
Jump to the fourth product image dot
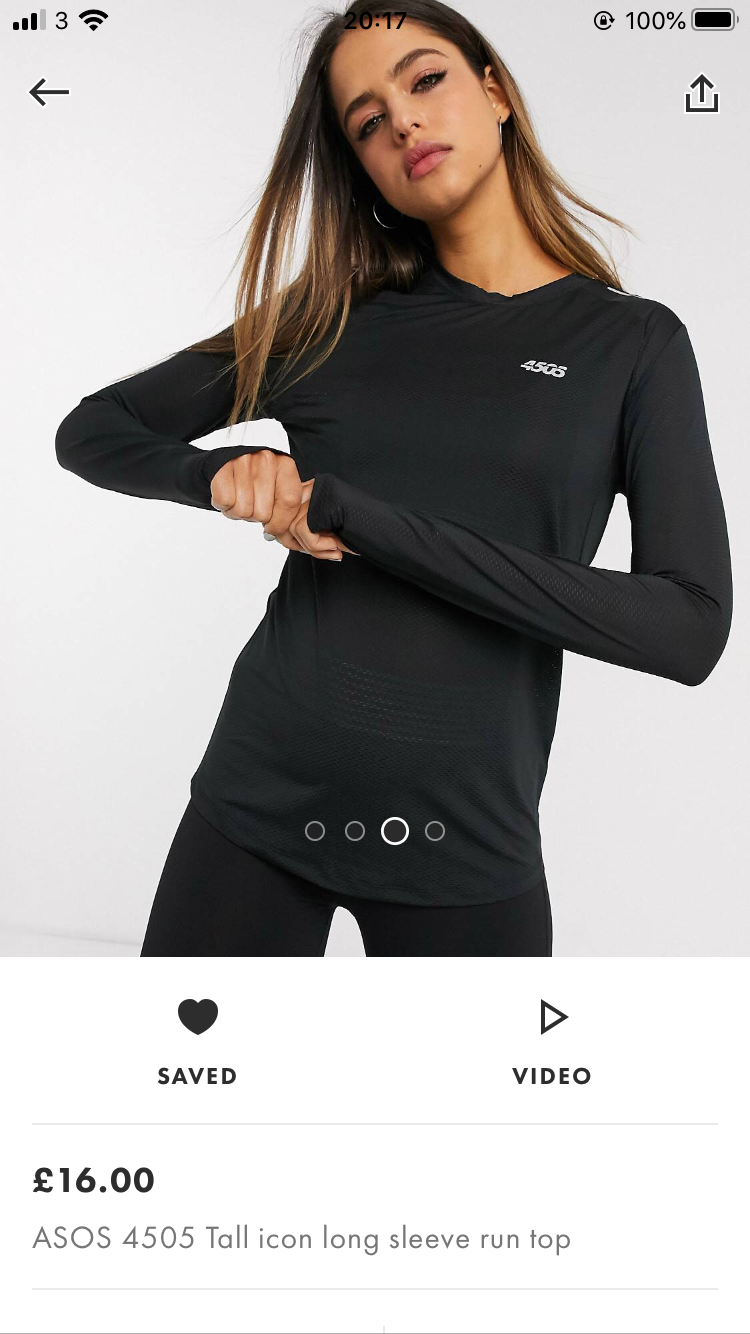(x=435, y=831)
